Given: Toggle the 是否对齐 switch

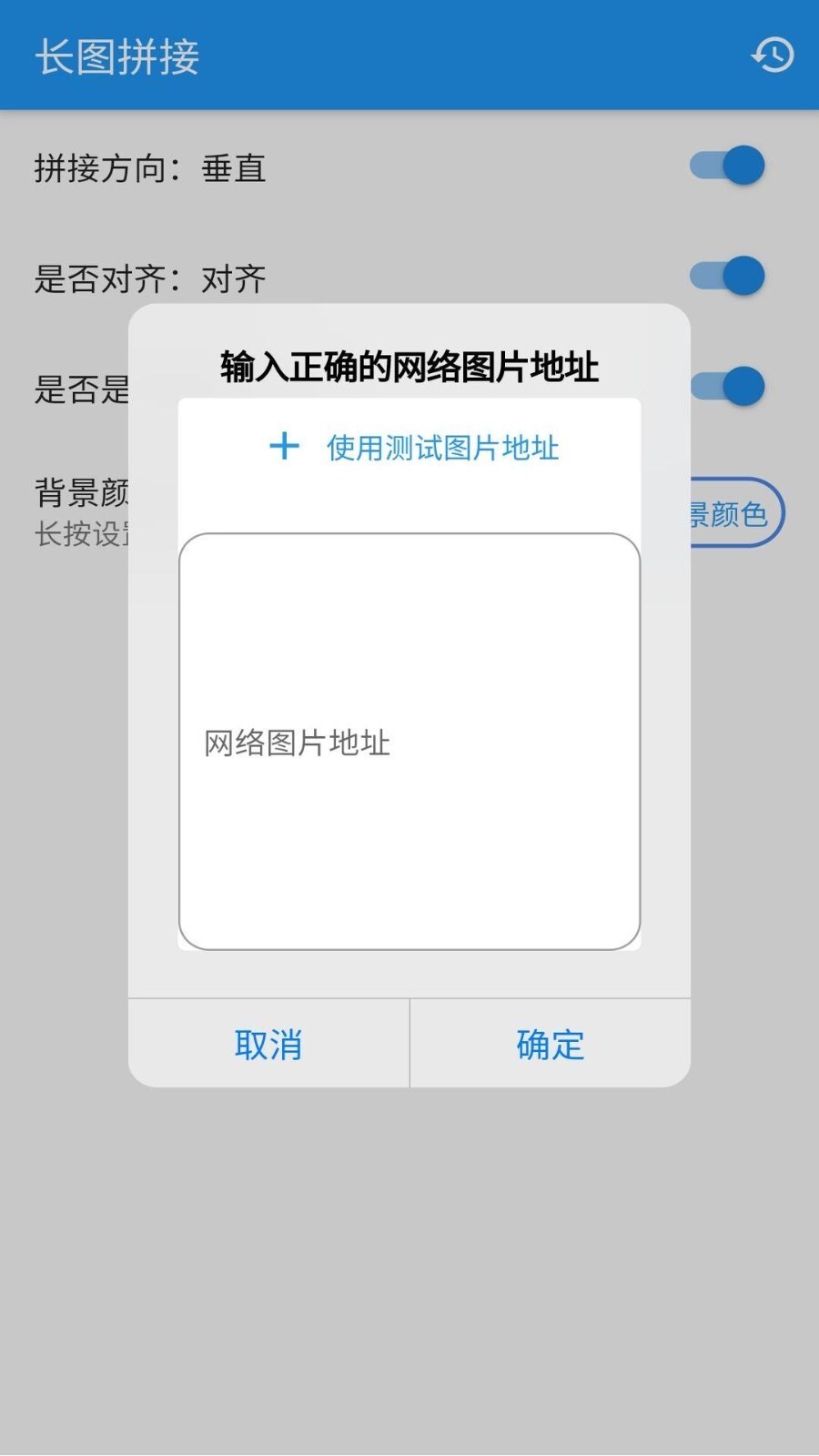Looking at the screenshot, I should [727, 277].
